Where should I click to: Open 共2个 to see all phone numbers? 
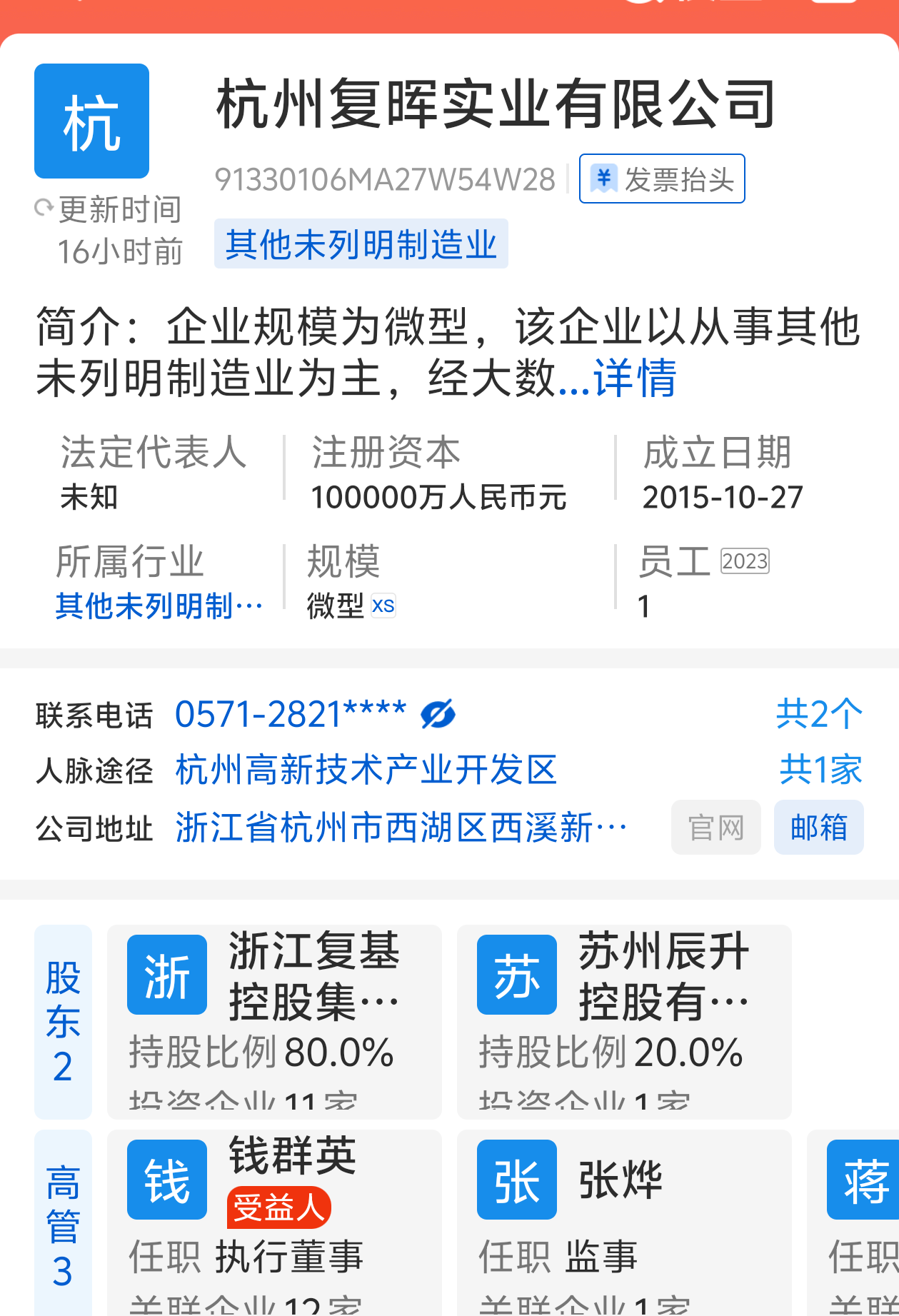(x=819, y=713)
